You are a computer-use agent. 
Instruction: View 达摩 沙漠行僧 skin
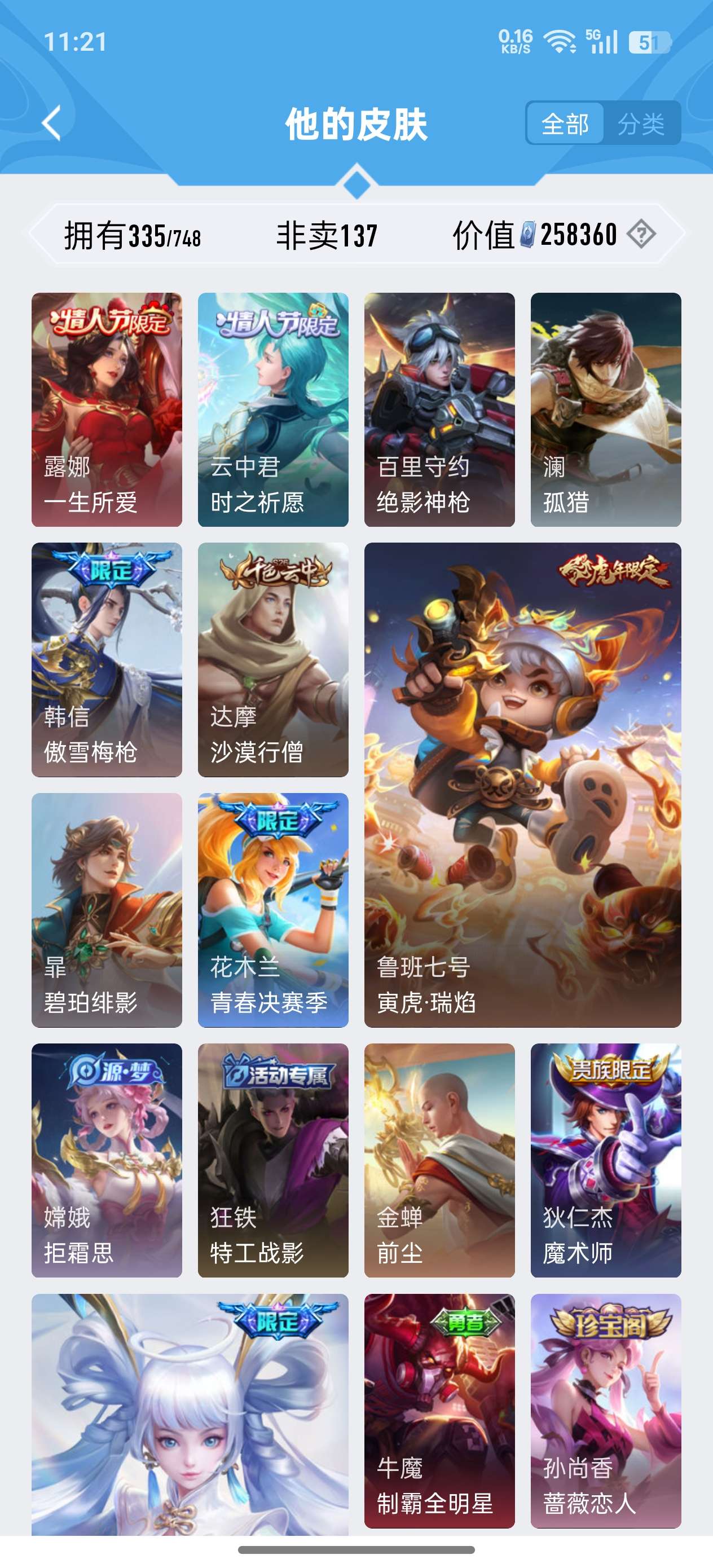tap(273, 659)
